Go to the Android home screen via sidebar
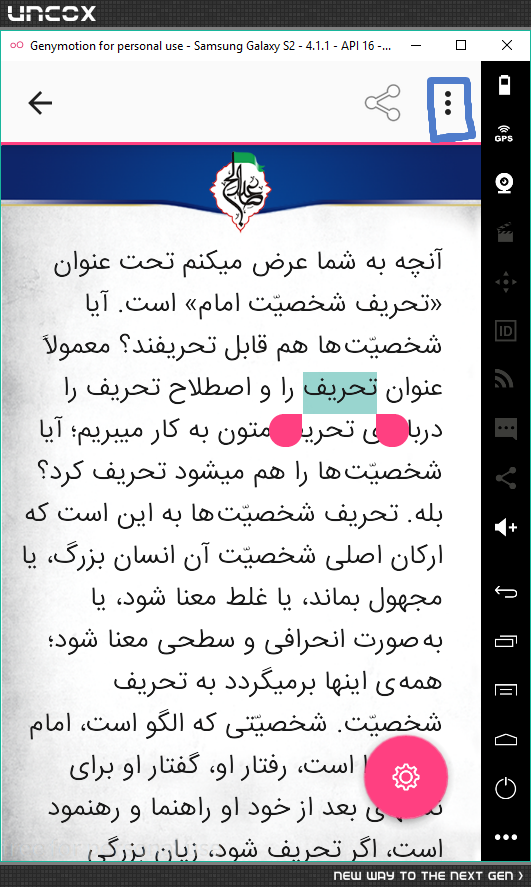This screenshot has width=531, height=887. click(506, 739)
